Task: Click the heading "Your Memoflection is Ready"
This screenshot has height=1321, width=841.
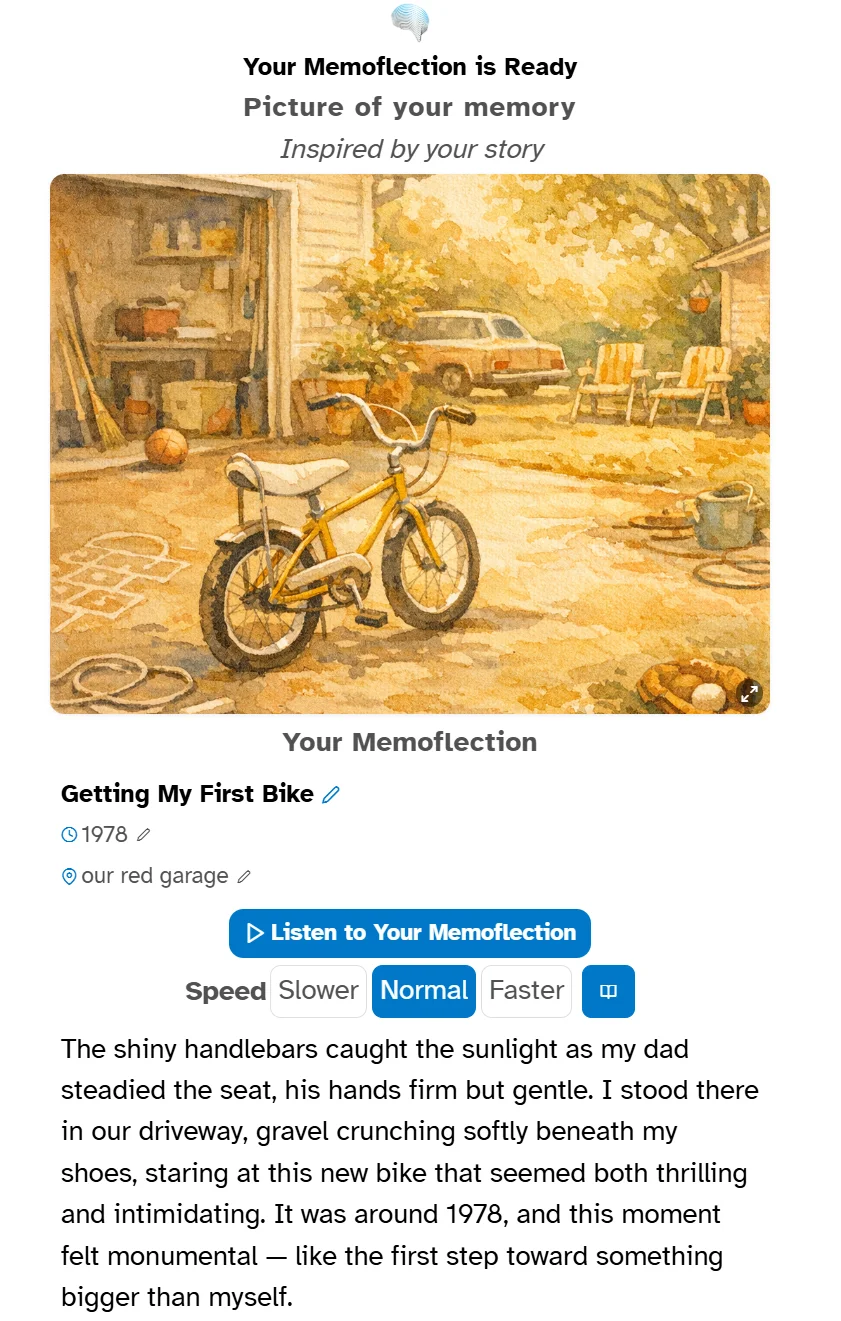Action: coord(410,67)
